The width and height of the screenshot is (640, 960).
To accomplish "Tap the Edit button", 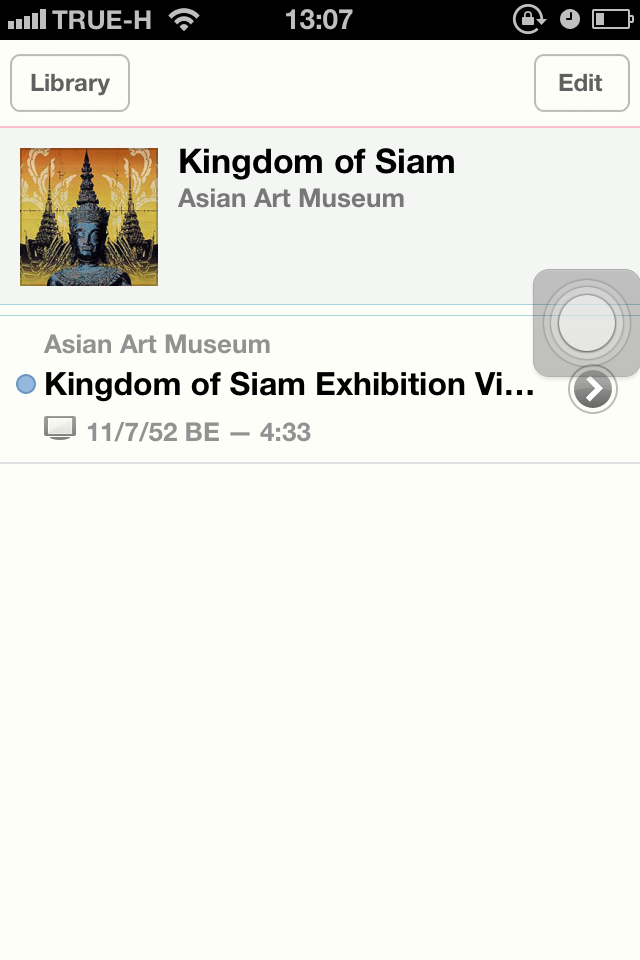I will coord(581,83).
